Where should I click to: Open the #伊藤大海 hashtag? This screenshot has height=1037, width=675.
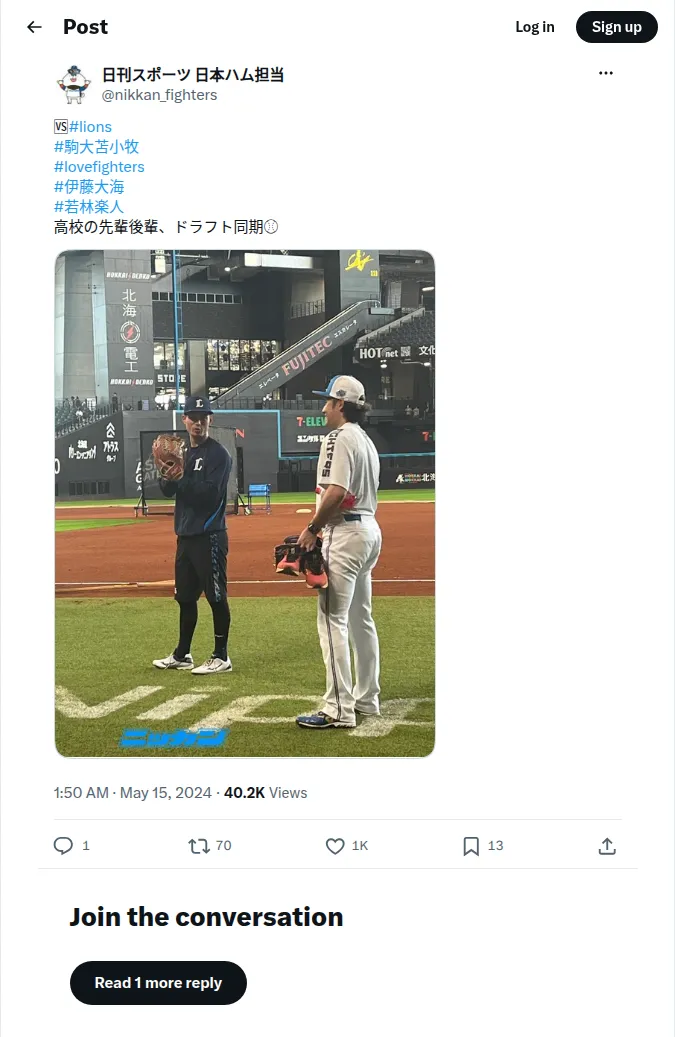[x=89, y=187]
